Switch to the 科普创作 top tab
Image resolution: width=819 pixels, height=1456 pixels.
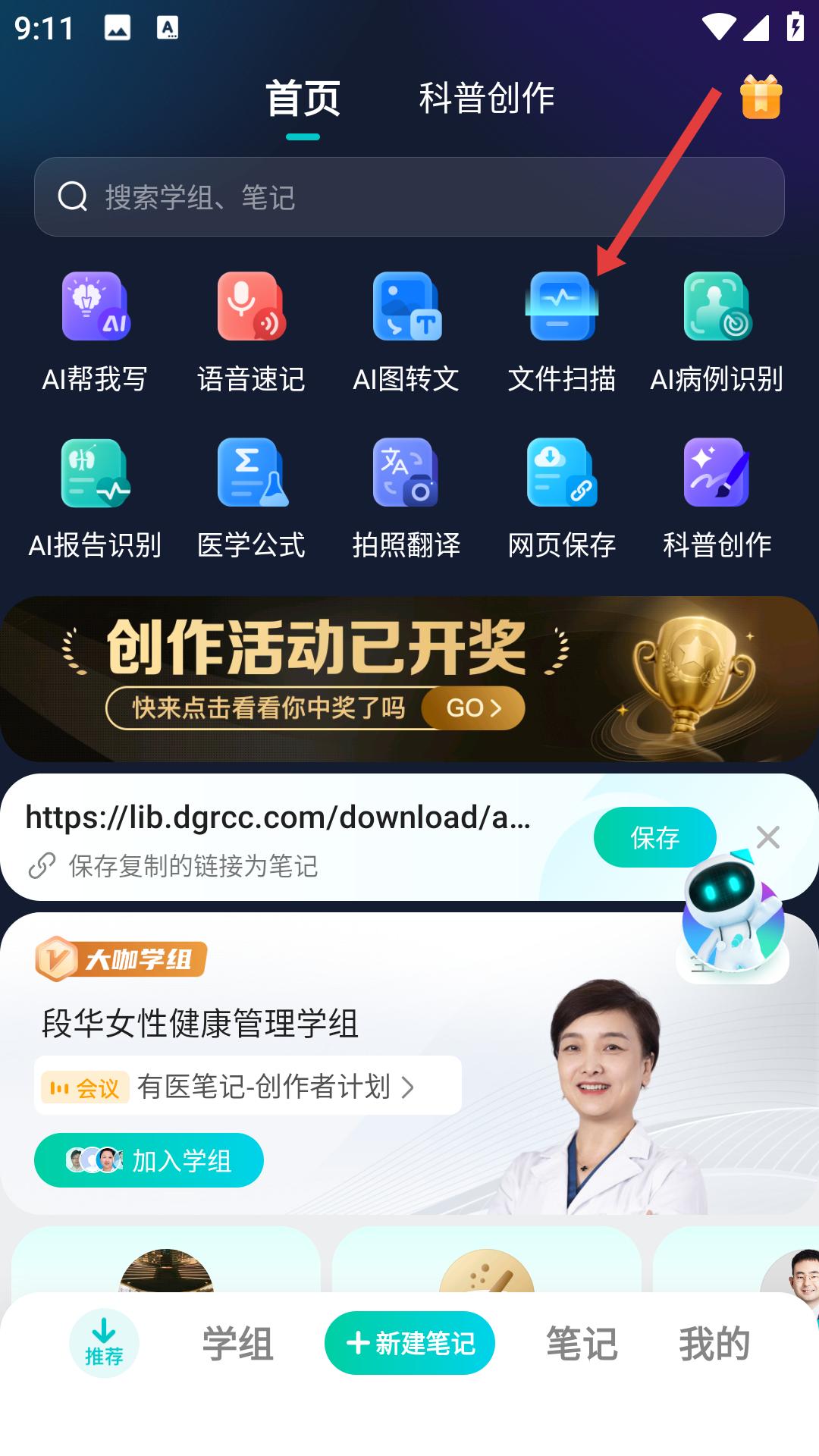pyautogui.click(x=486, y=99)
